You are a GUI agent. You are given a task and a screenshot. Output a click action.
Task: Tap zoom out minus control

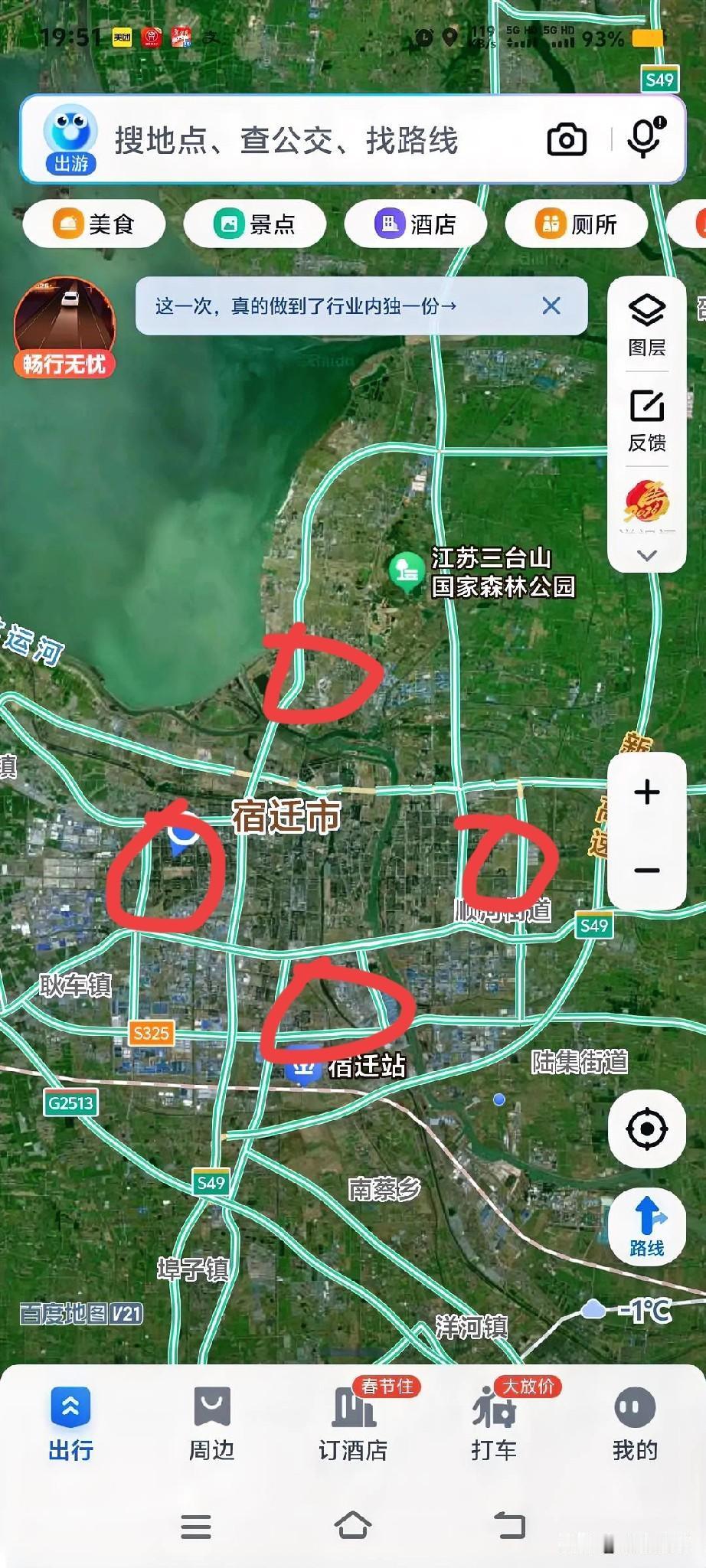[647, 871]
